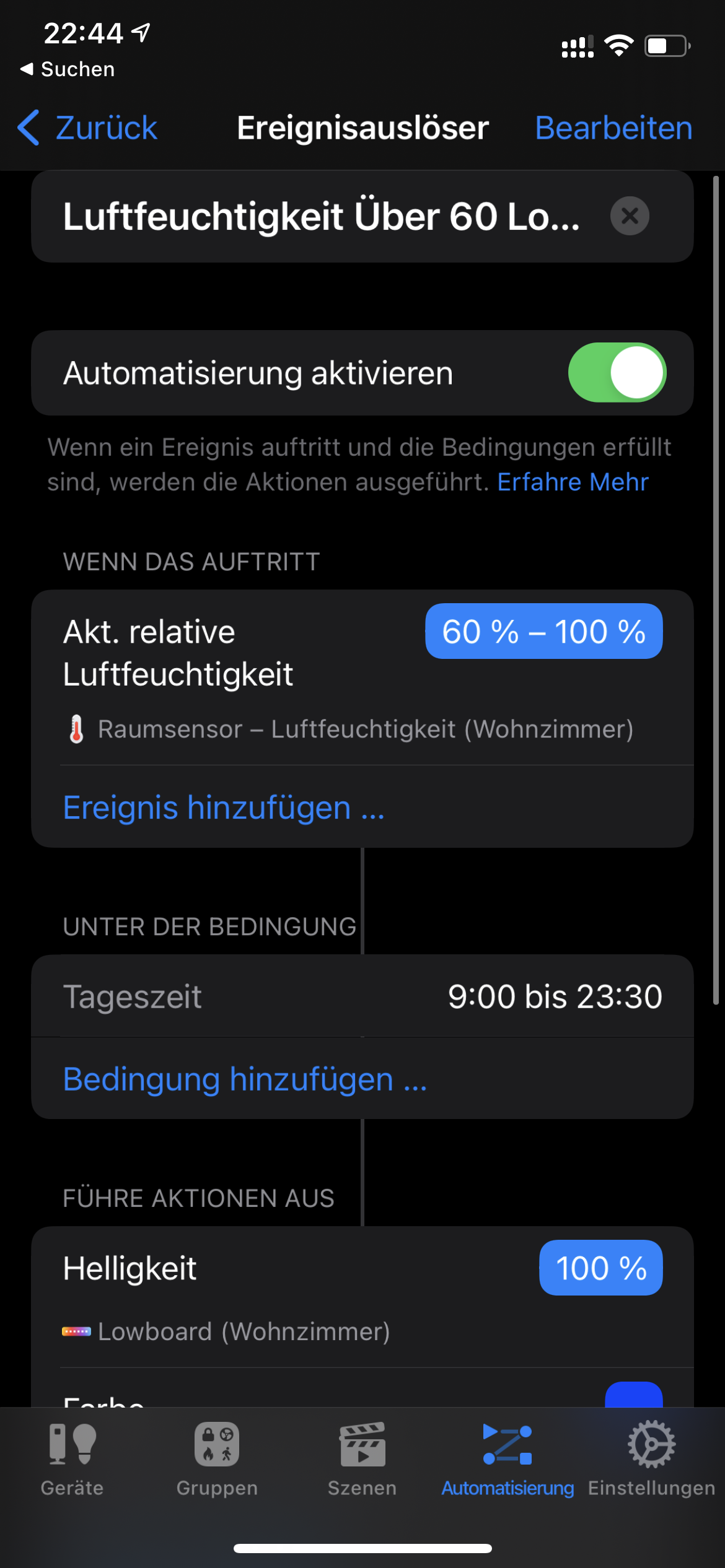
Task: Edit the automation name text field
Action: 322,217
